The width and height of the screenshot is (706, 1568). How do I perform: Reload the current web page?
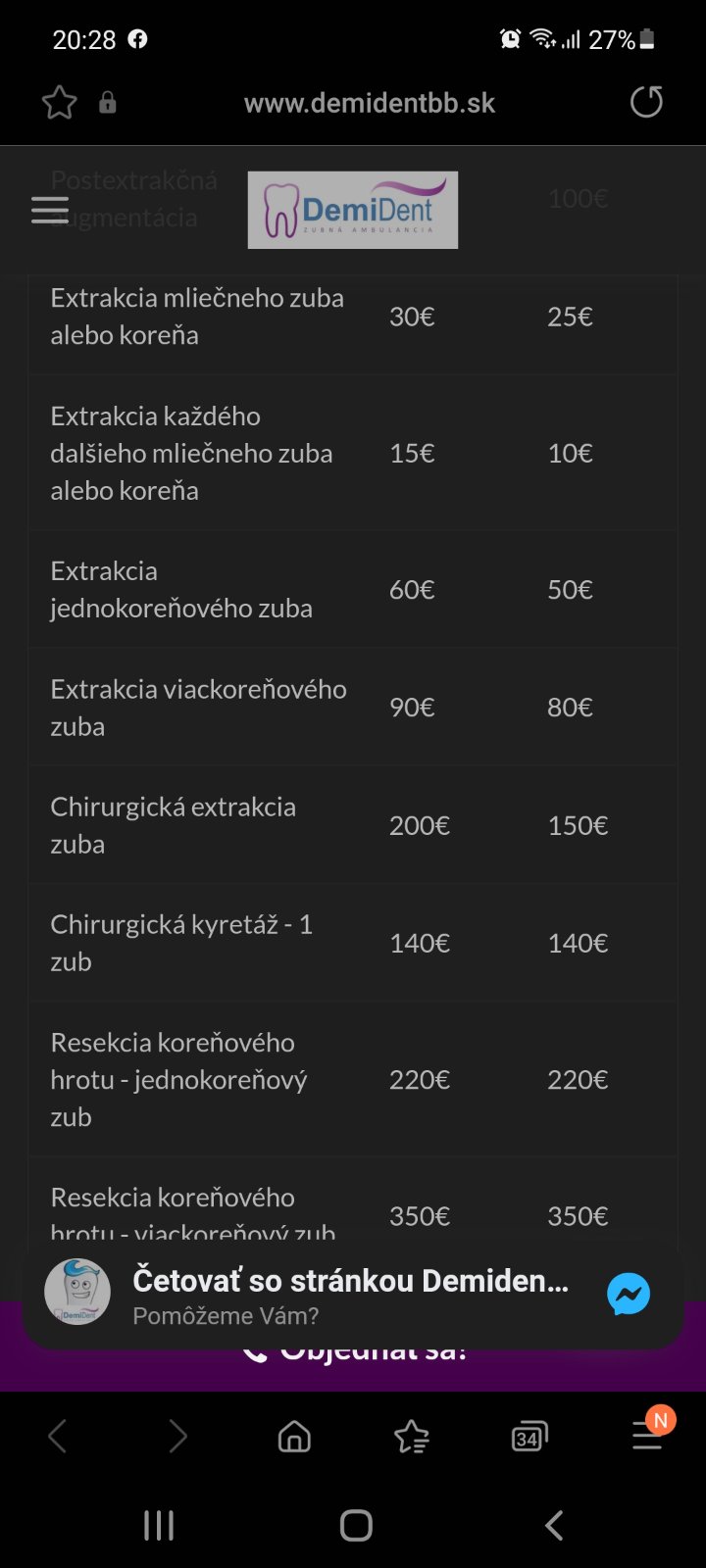[x=646, y=102]
